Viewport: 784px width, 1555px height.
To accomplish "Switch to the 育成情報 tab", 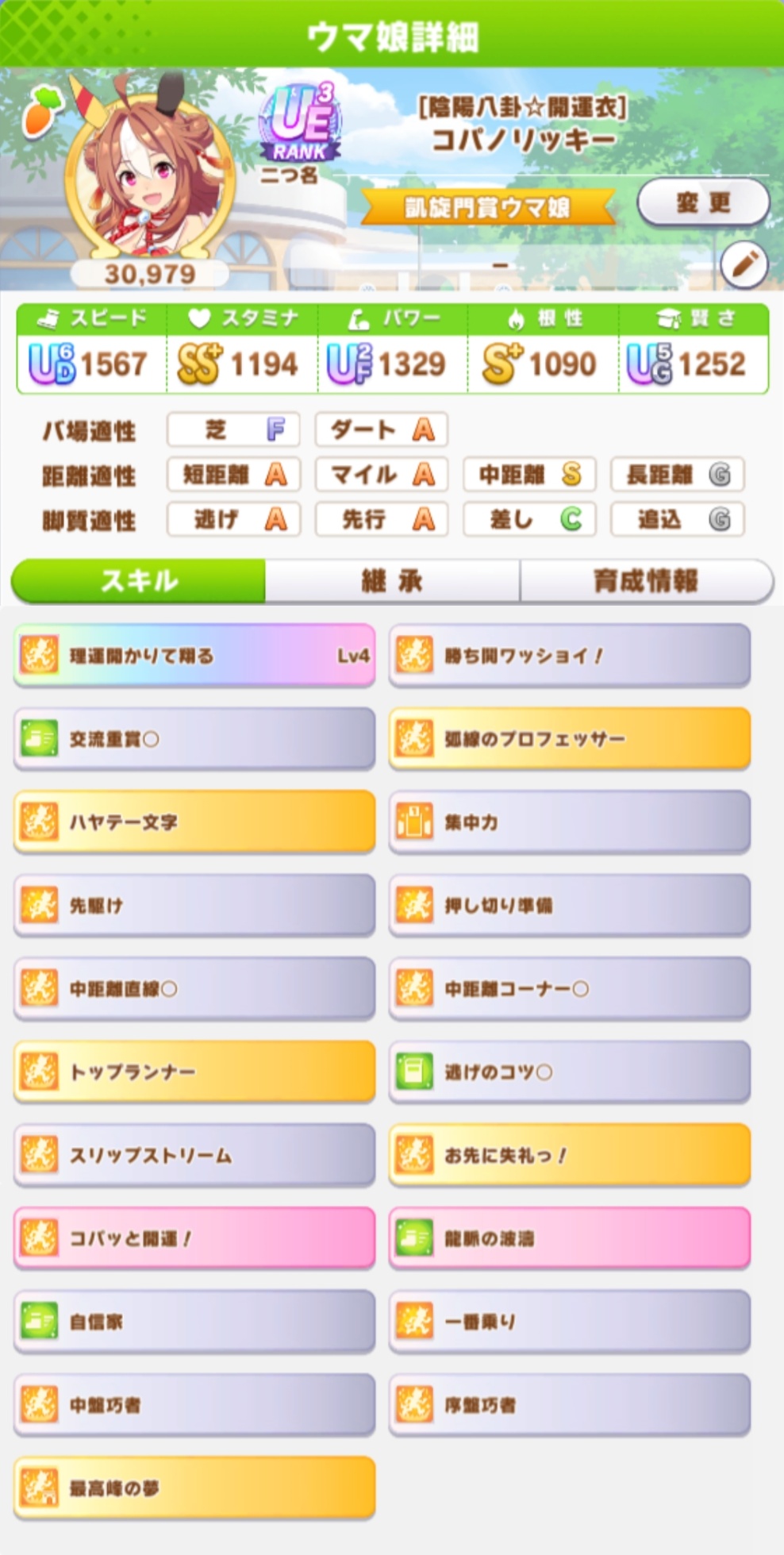I will [646, 581].
